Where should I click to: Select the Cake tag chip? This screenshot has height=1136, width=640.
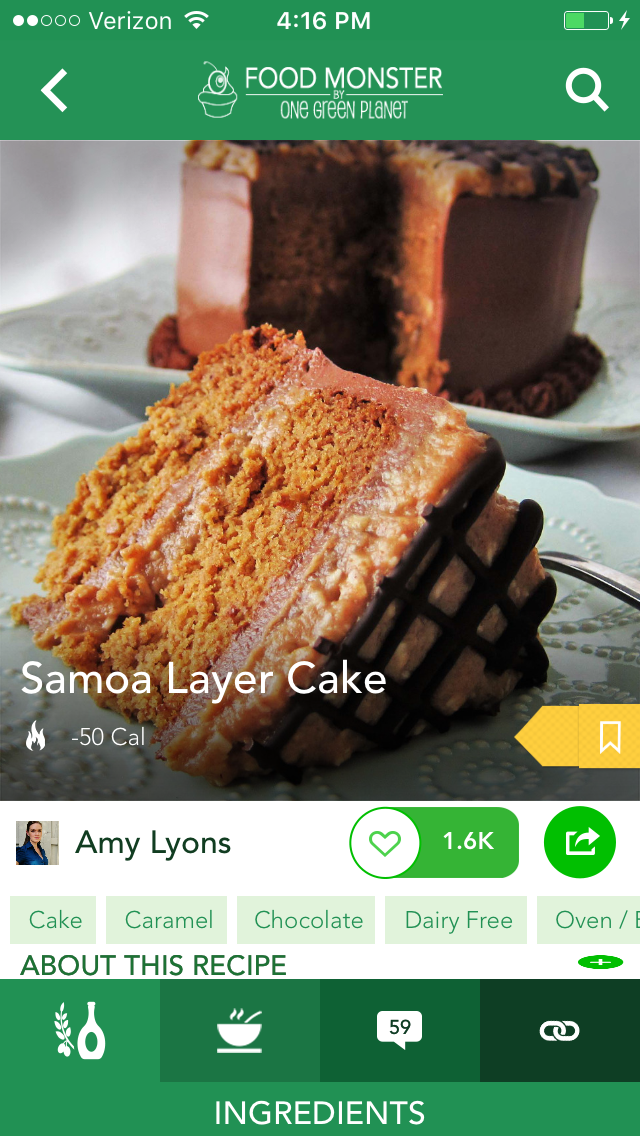tap(54, 920)
